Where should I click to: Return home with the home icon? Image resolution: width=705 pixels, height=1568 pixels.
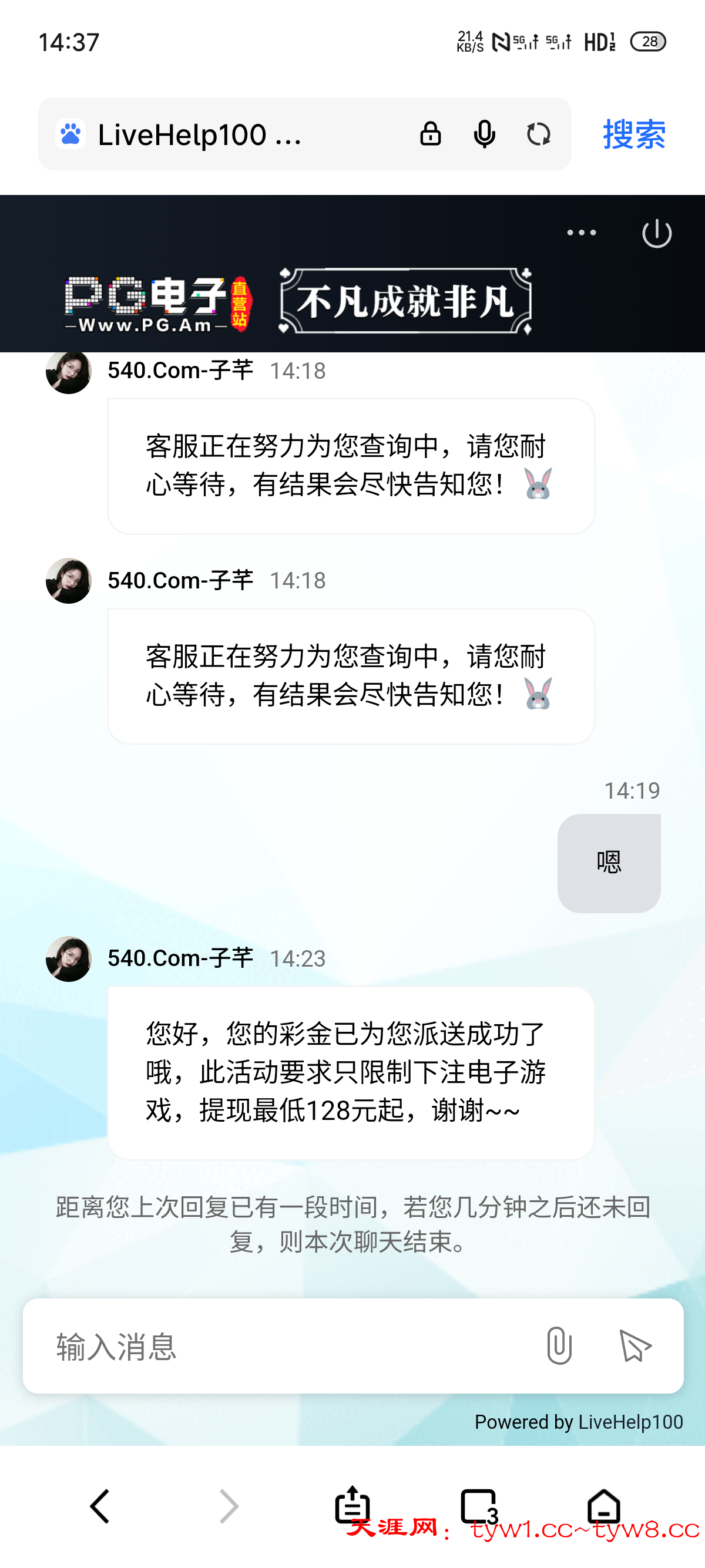pos(603,1506)
